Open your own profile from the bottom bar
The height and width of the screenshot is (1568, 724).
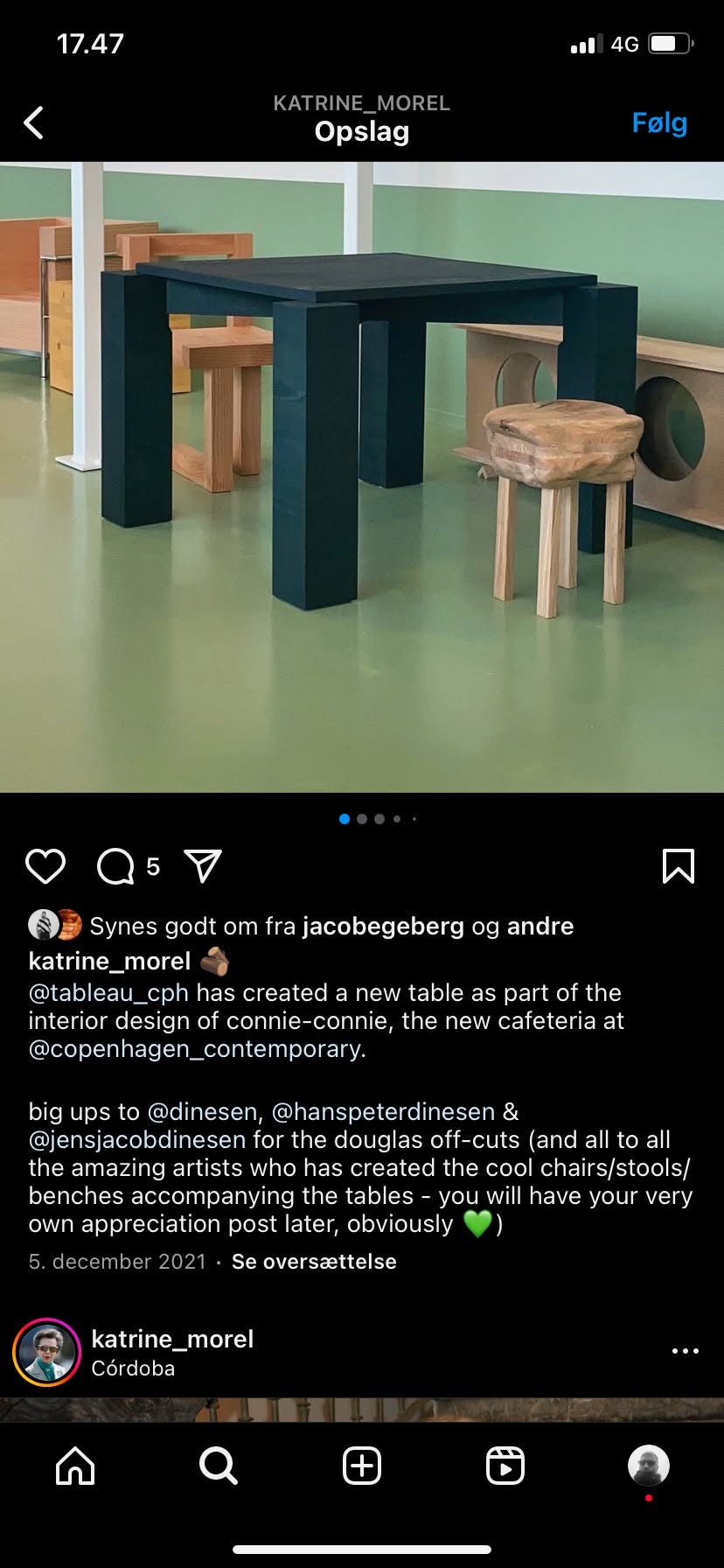click(648, 1466)
